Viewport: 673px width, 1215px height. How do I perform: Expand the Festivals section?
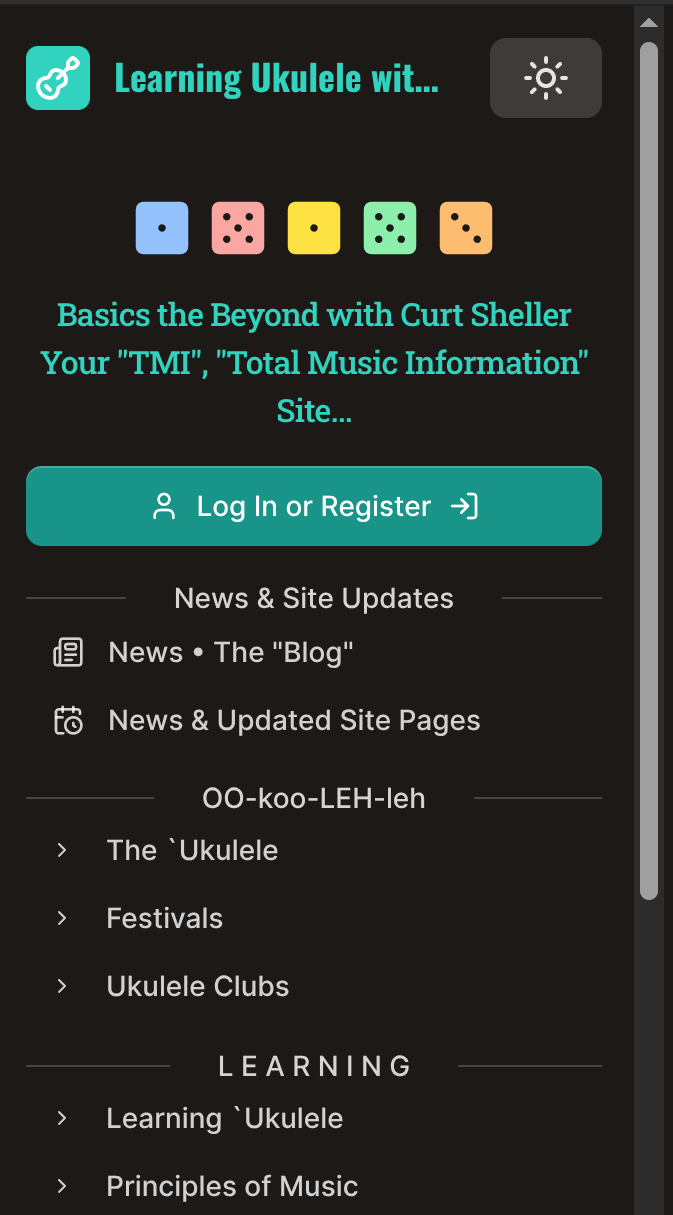point(164,918)
